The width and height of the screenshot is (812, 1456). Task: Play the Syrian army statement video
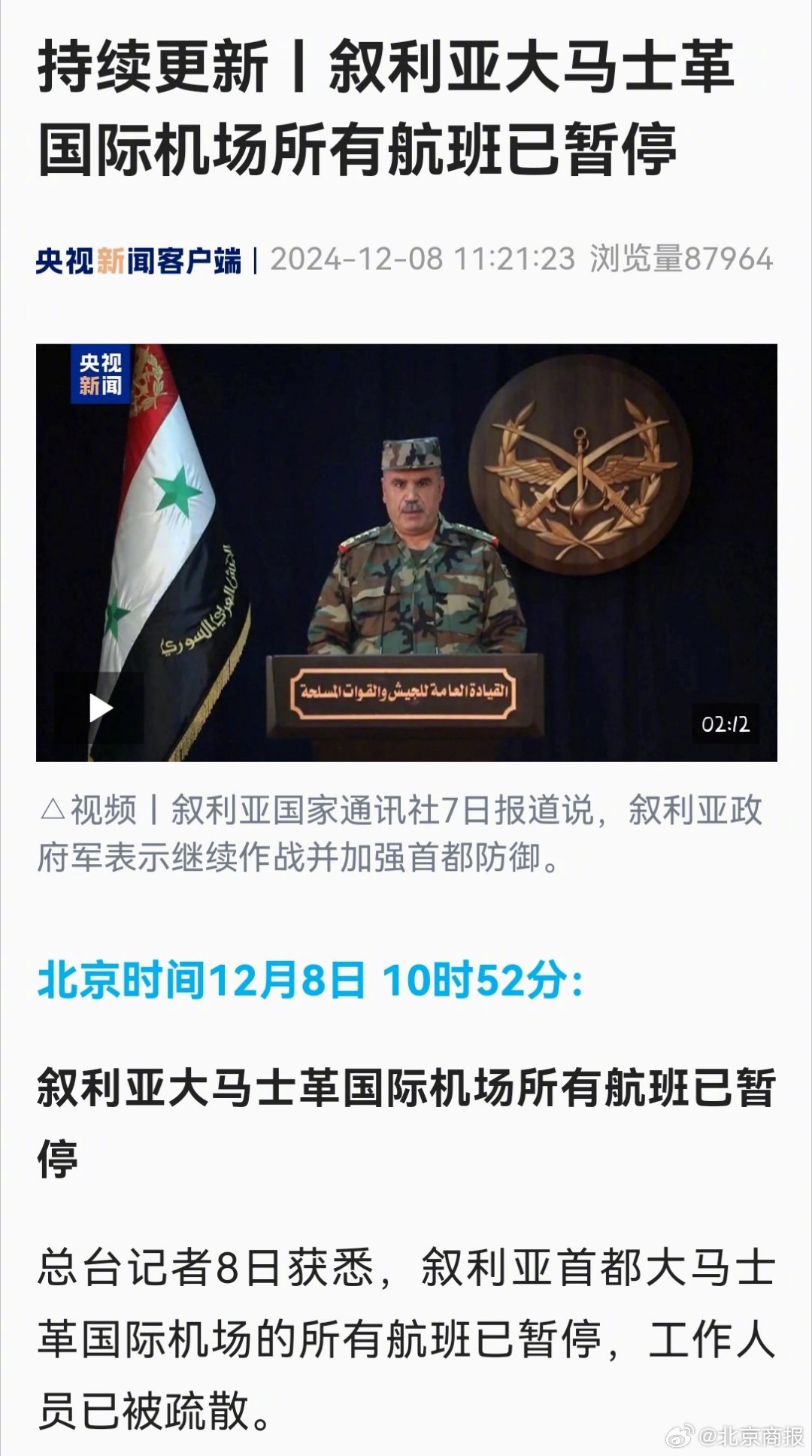(100, 708)
